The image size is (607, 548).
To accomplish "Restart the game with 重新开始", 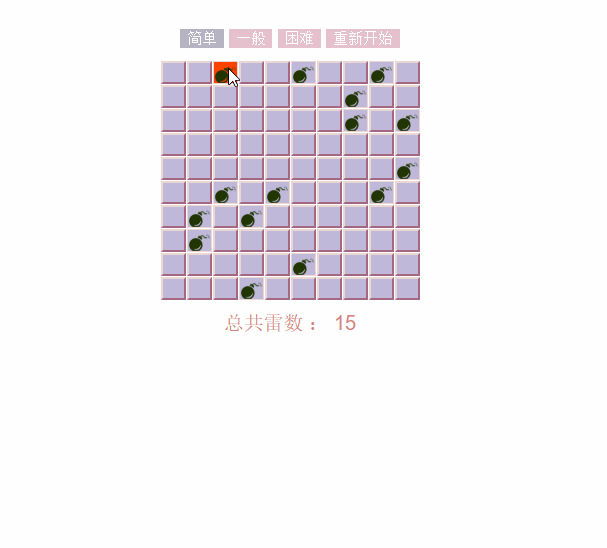I will [363, 39].
